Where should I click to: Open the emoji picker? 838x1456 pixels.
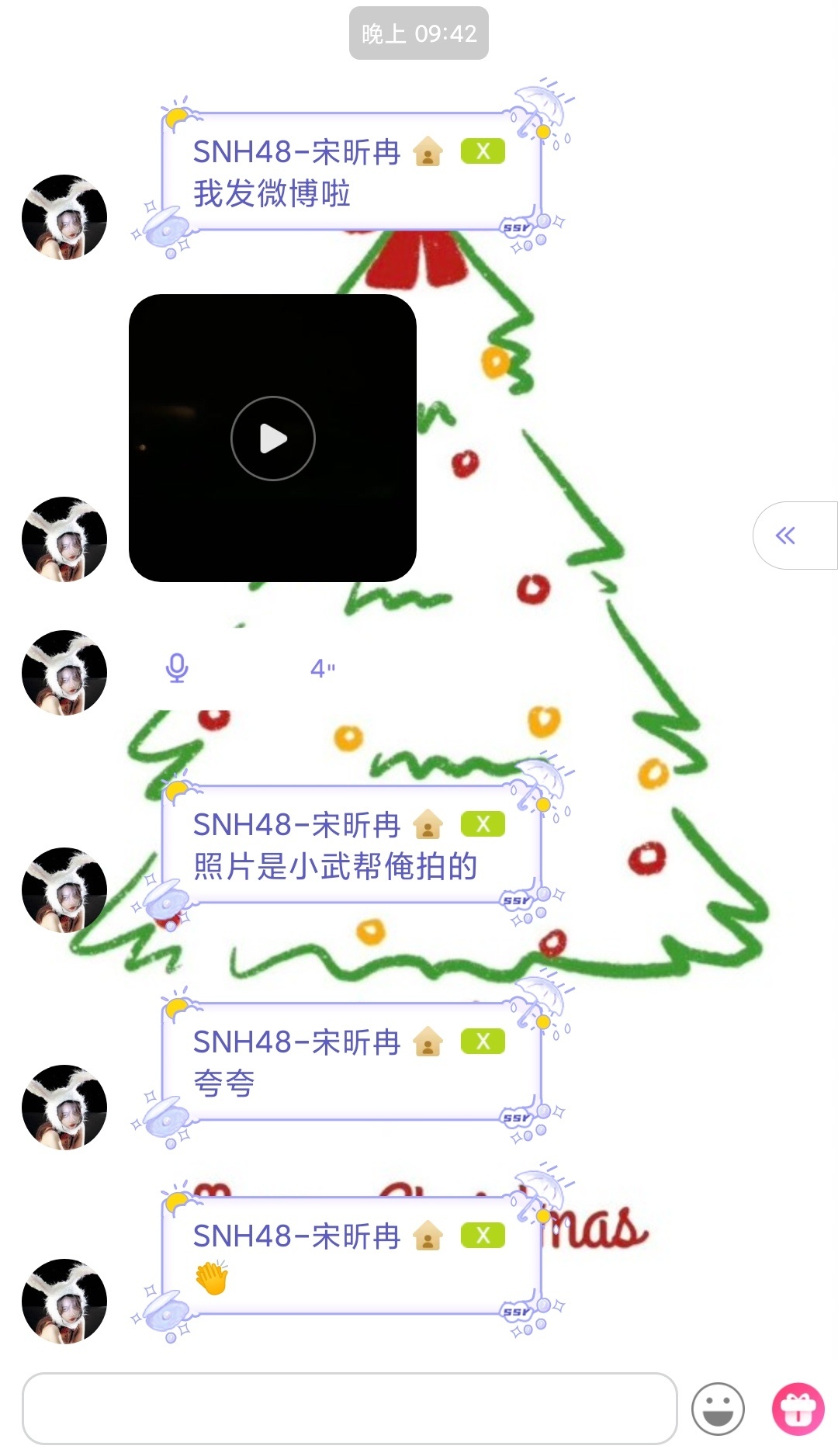[718, 1409]
